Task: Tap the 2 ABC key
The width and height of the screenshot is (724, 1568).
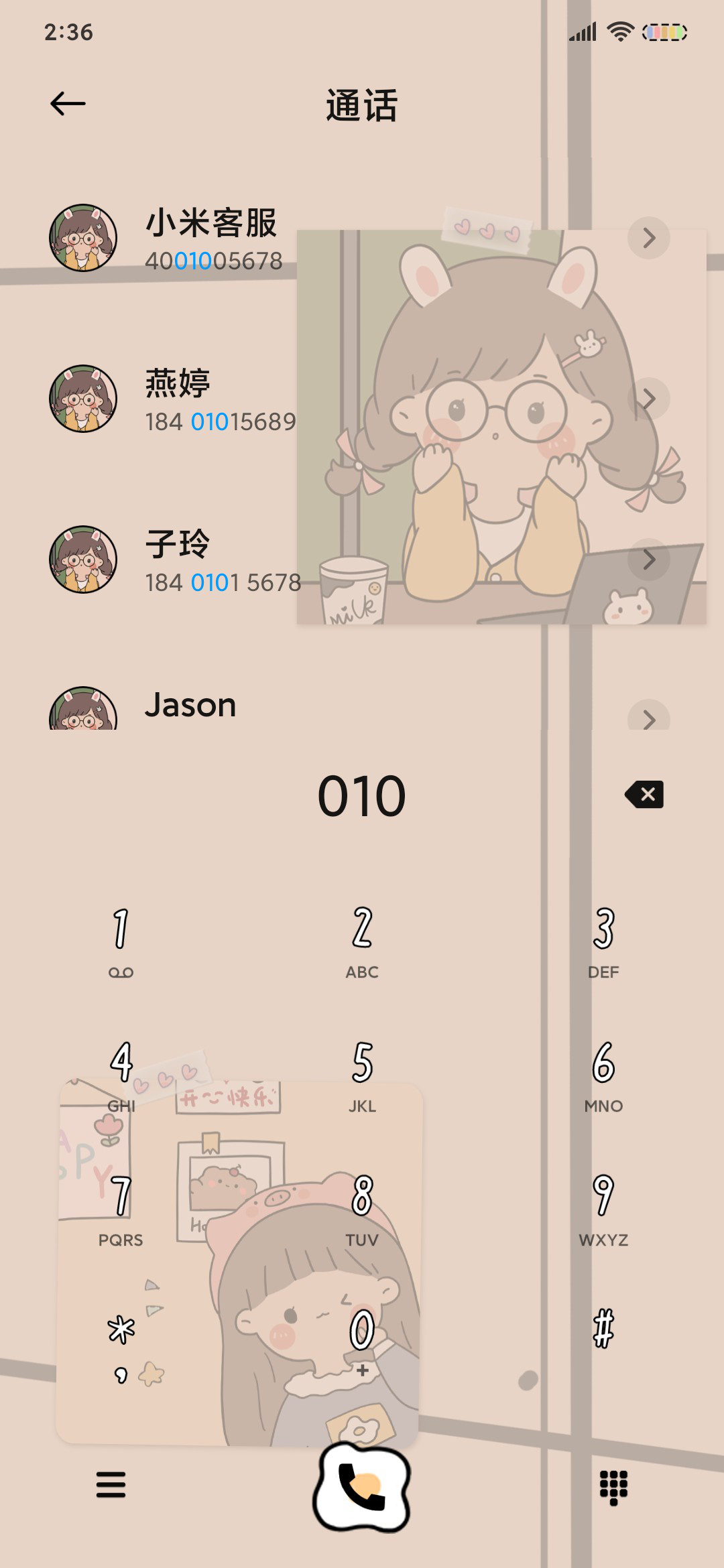Action: [x=362, y=941]
